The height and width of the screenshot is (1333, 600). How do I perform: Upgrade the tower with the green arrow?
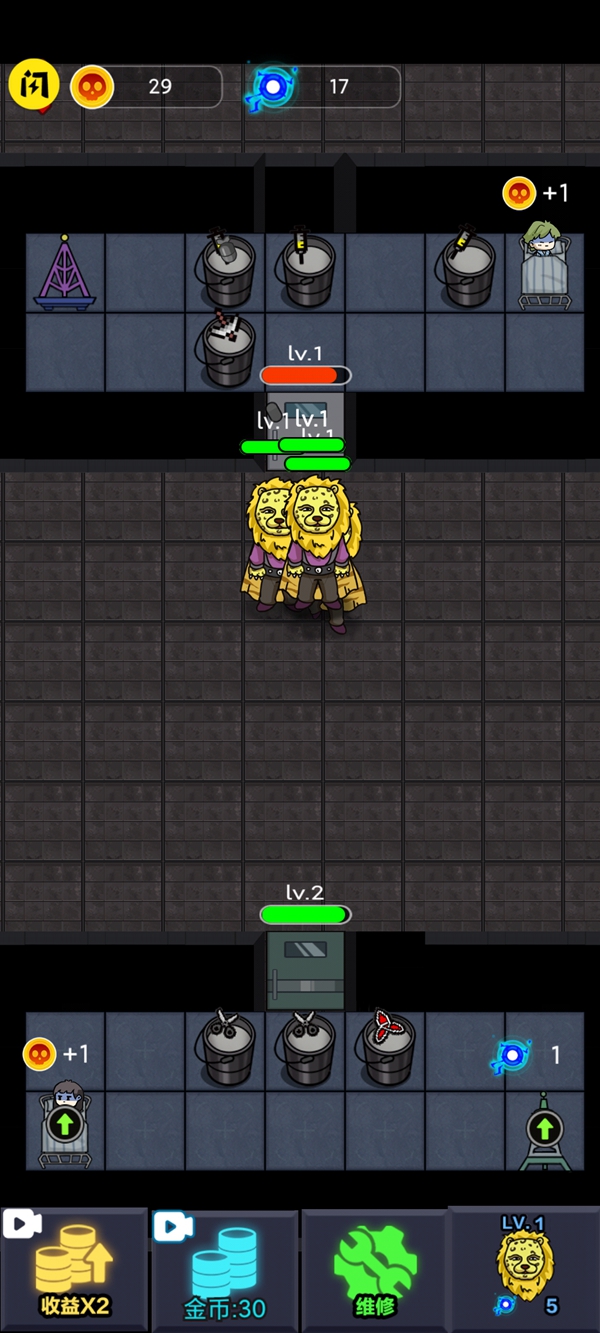point(544,1130)
